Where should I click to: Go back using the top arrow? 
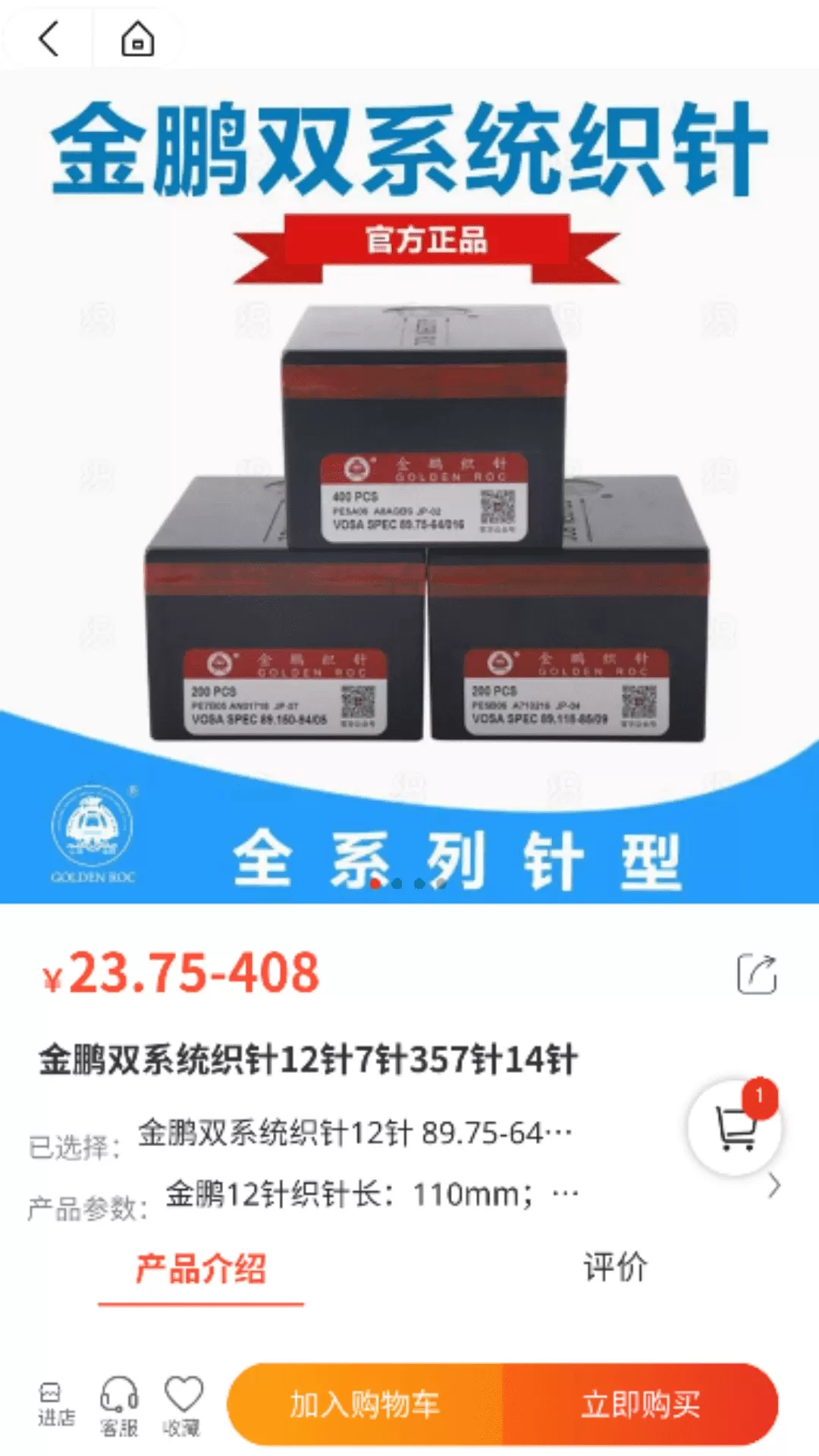[49, 38]
